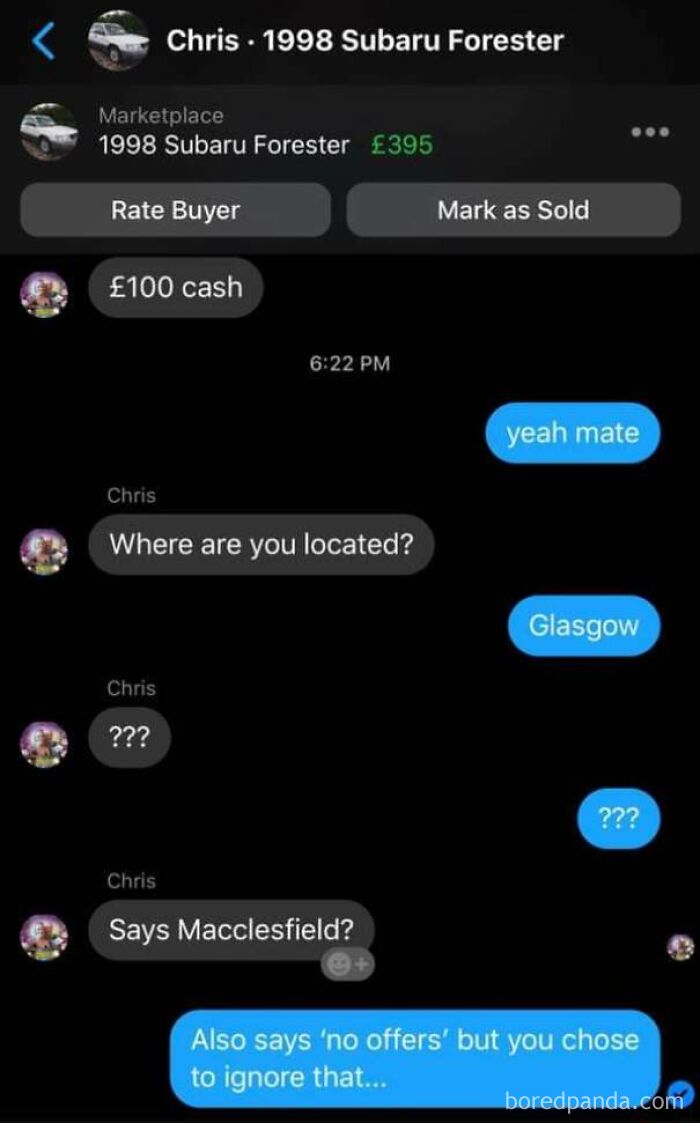Go back from the chat with Chris
This screenshot has width=700, height=1123.
tap(43, 41)
